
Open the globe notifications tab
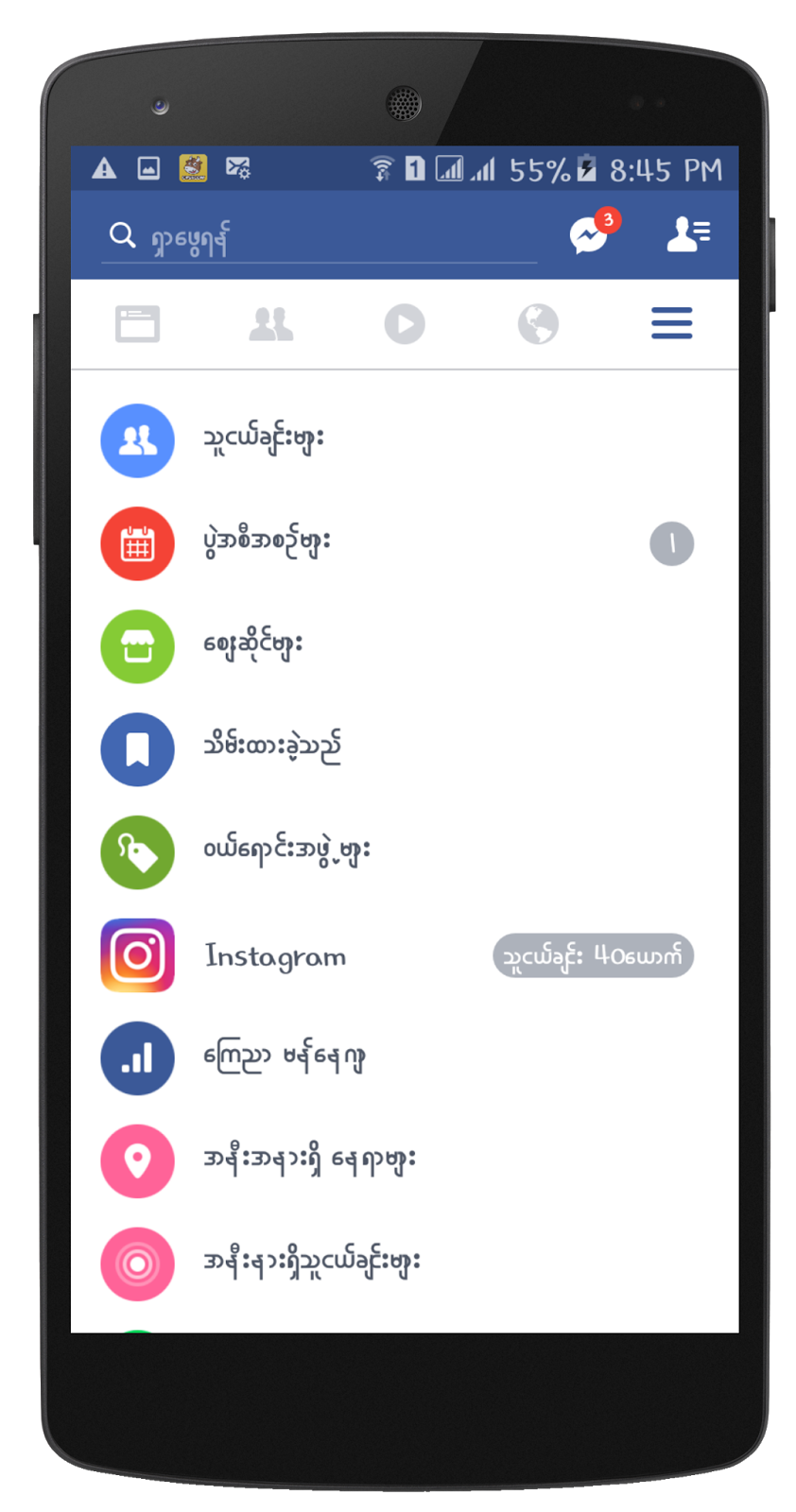pyautogui.click(x=538, y=323)
